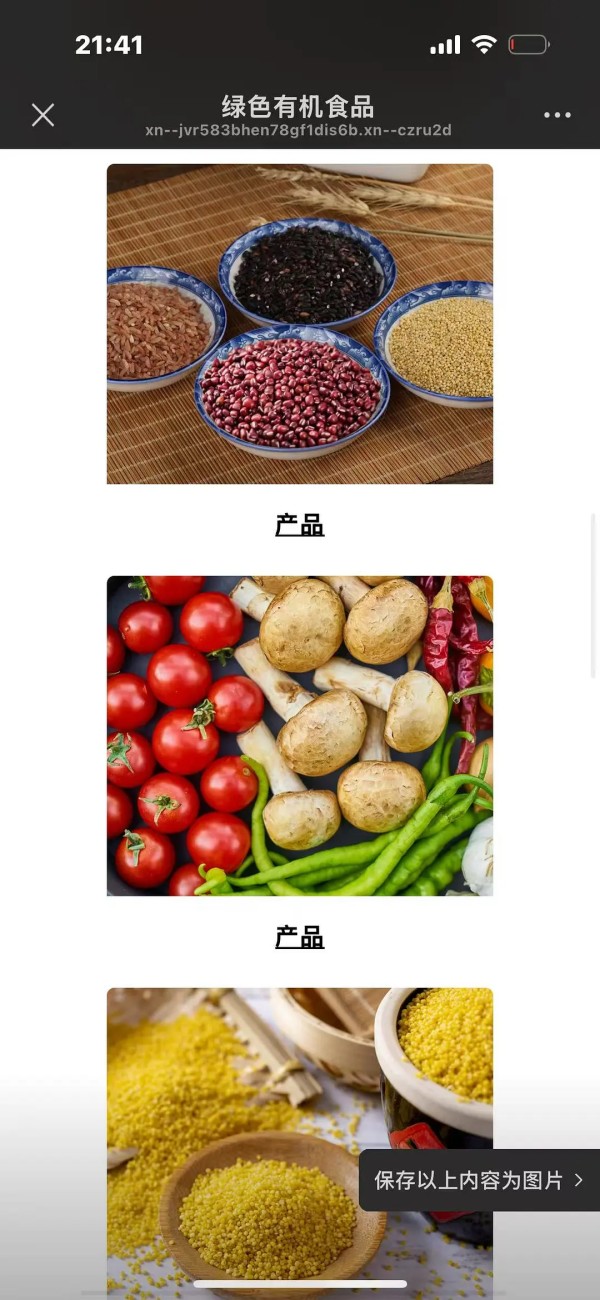Open the 产品 link under the vegetables image
Screen dimensions: 600x1300
(x=299, y=937)
